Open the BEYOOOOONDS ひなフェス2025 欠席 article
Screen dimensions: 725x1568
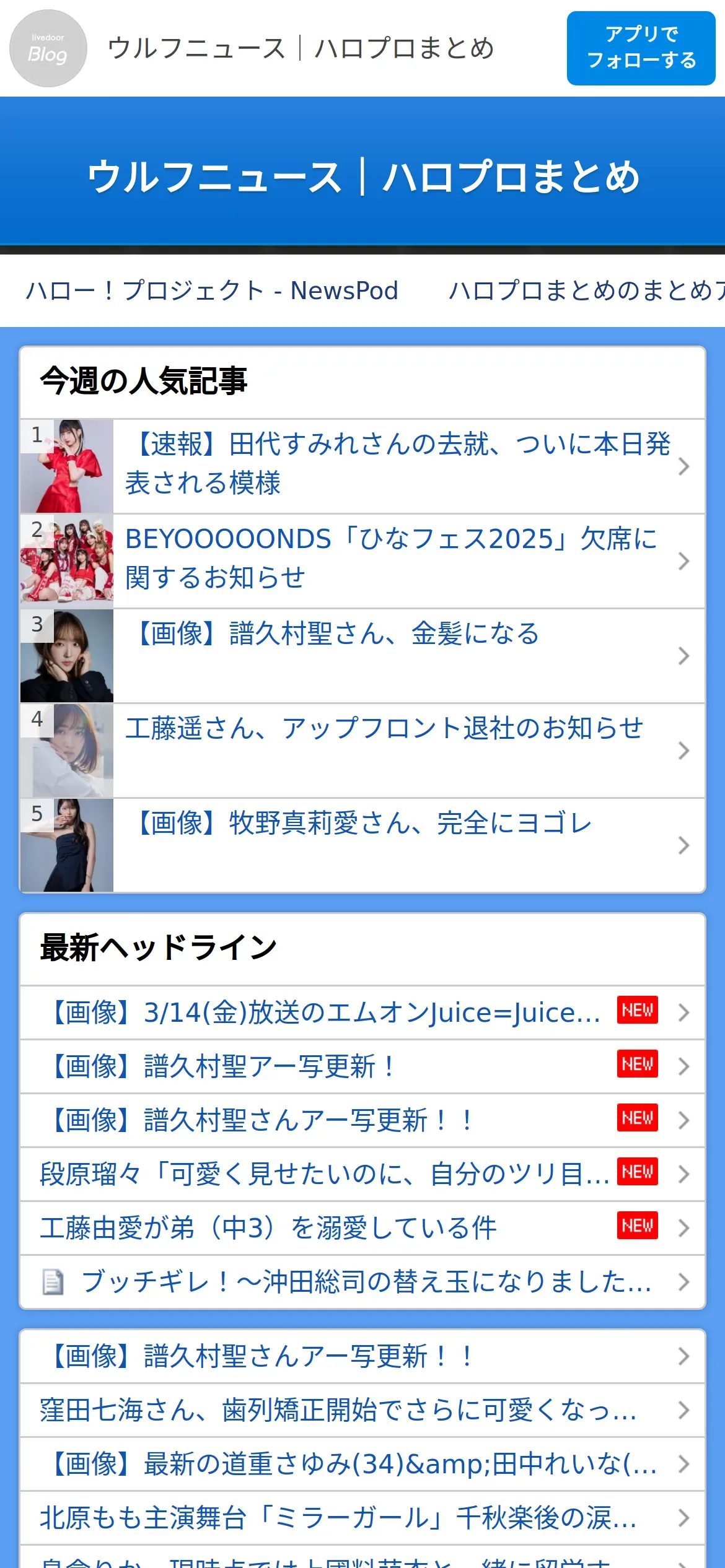(390, 559)
